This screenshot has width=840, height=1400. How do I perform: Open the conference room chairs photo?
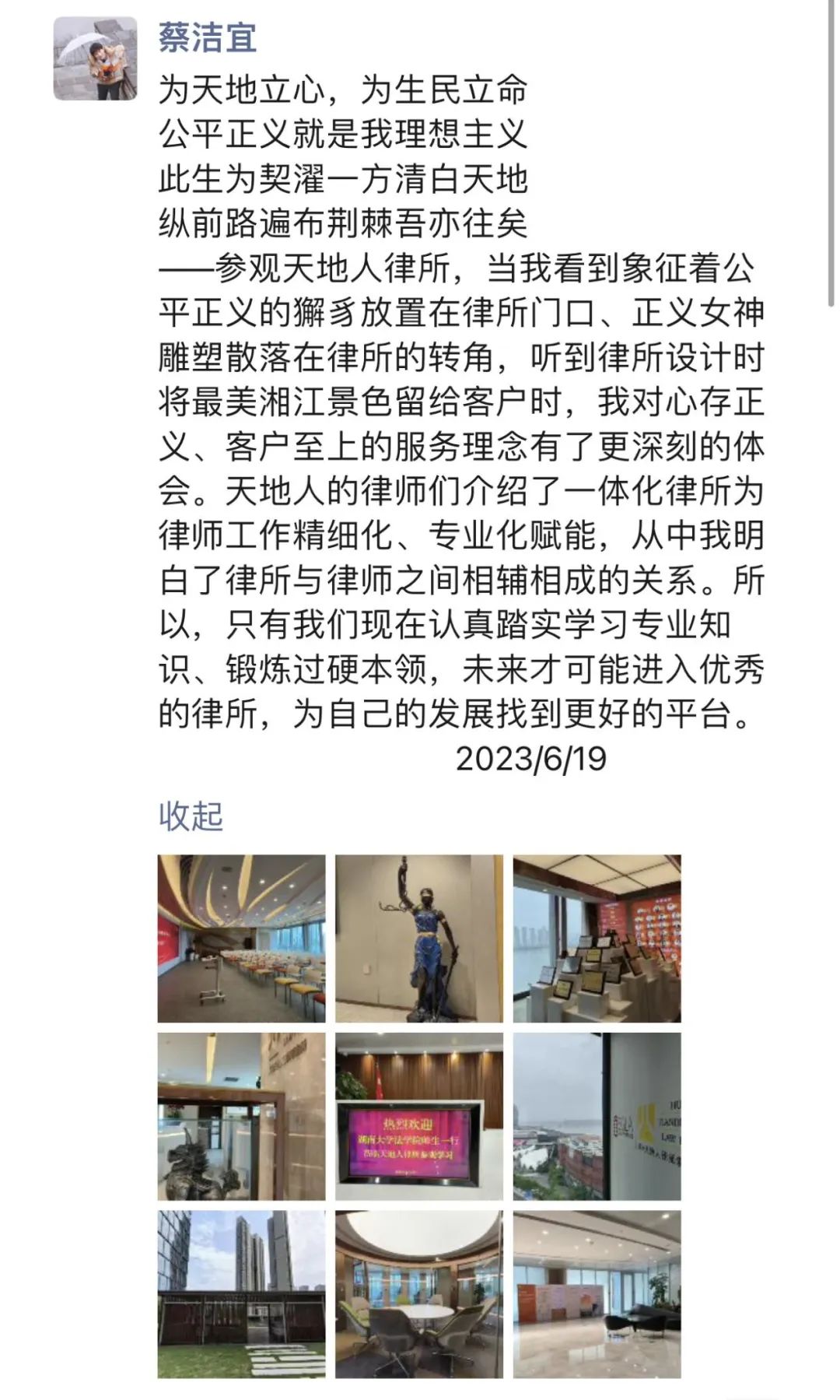(x=241, y=939)
